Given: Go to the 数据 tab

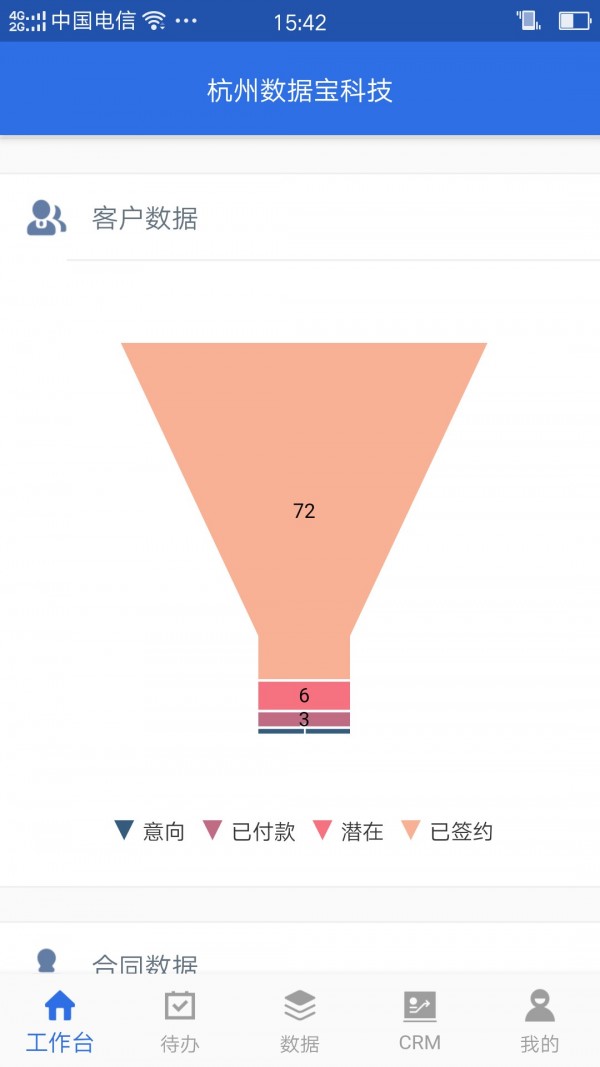Looking at the screenshot, I should pos(300,1020).
